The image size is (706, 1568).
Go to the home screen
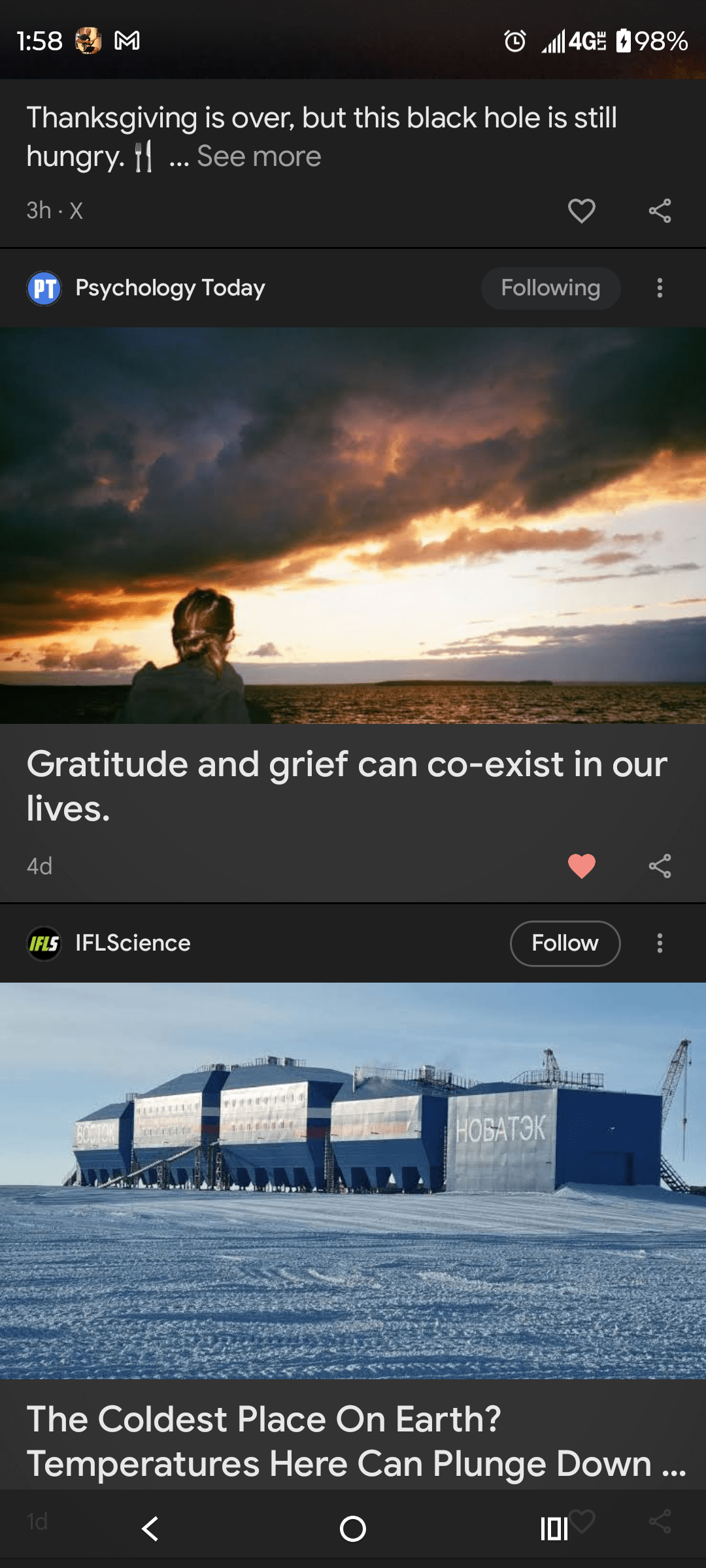353,1529
